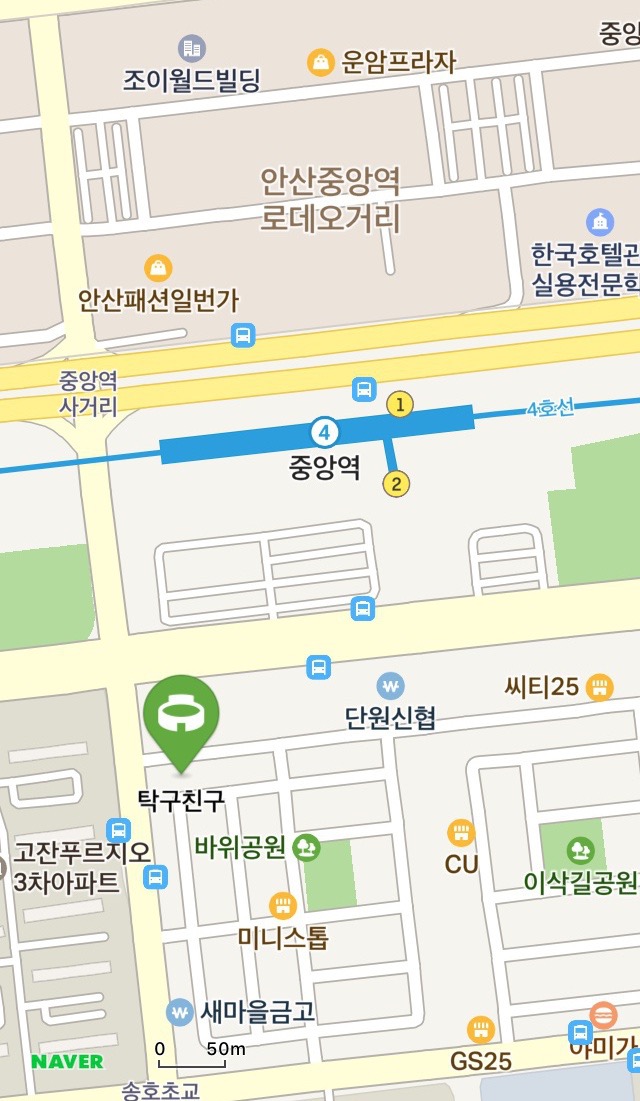Open the 조이월드빌딩 building marker
Viewport: 640px width, 1101px height.
click(191, 48)
